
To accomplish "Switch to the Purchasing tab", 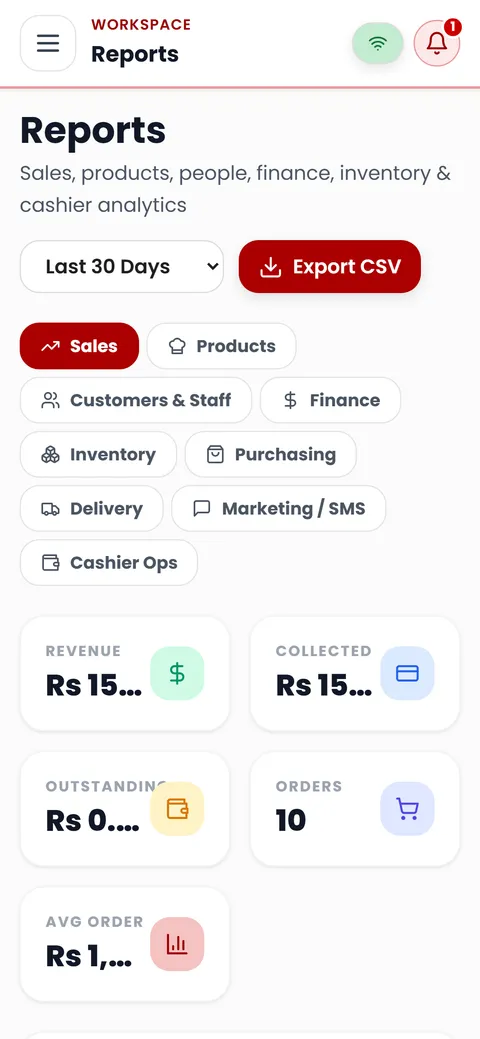I will [x=270, y=455].
